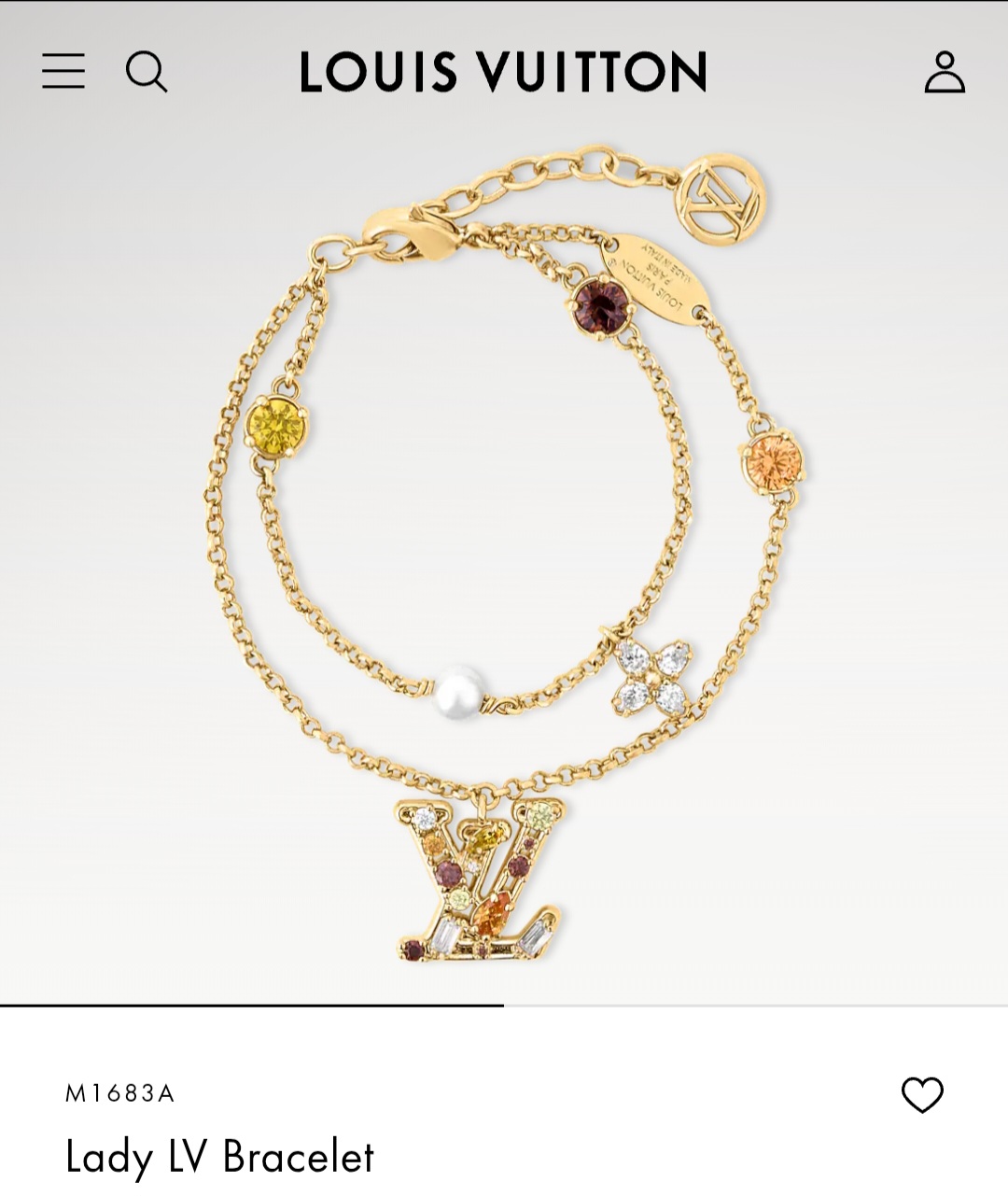Viewport: 1008px width, 1196px height.
Task: Add Lady LV Bracelet to wishlist
Action: [x=922, y=1094]
